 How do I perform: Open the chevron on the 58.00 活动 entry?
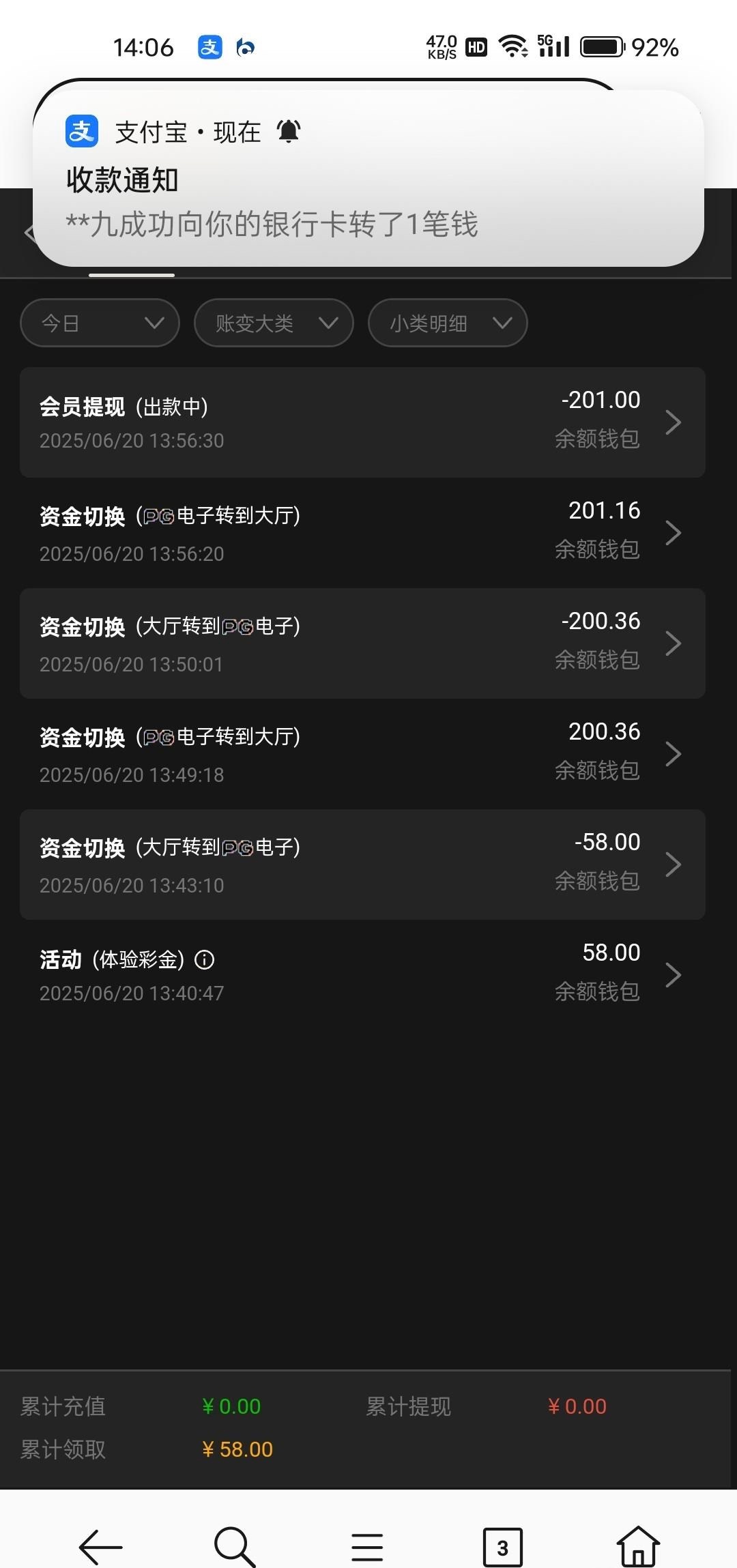click(x=674, y=974)
